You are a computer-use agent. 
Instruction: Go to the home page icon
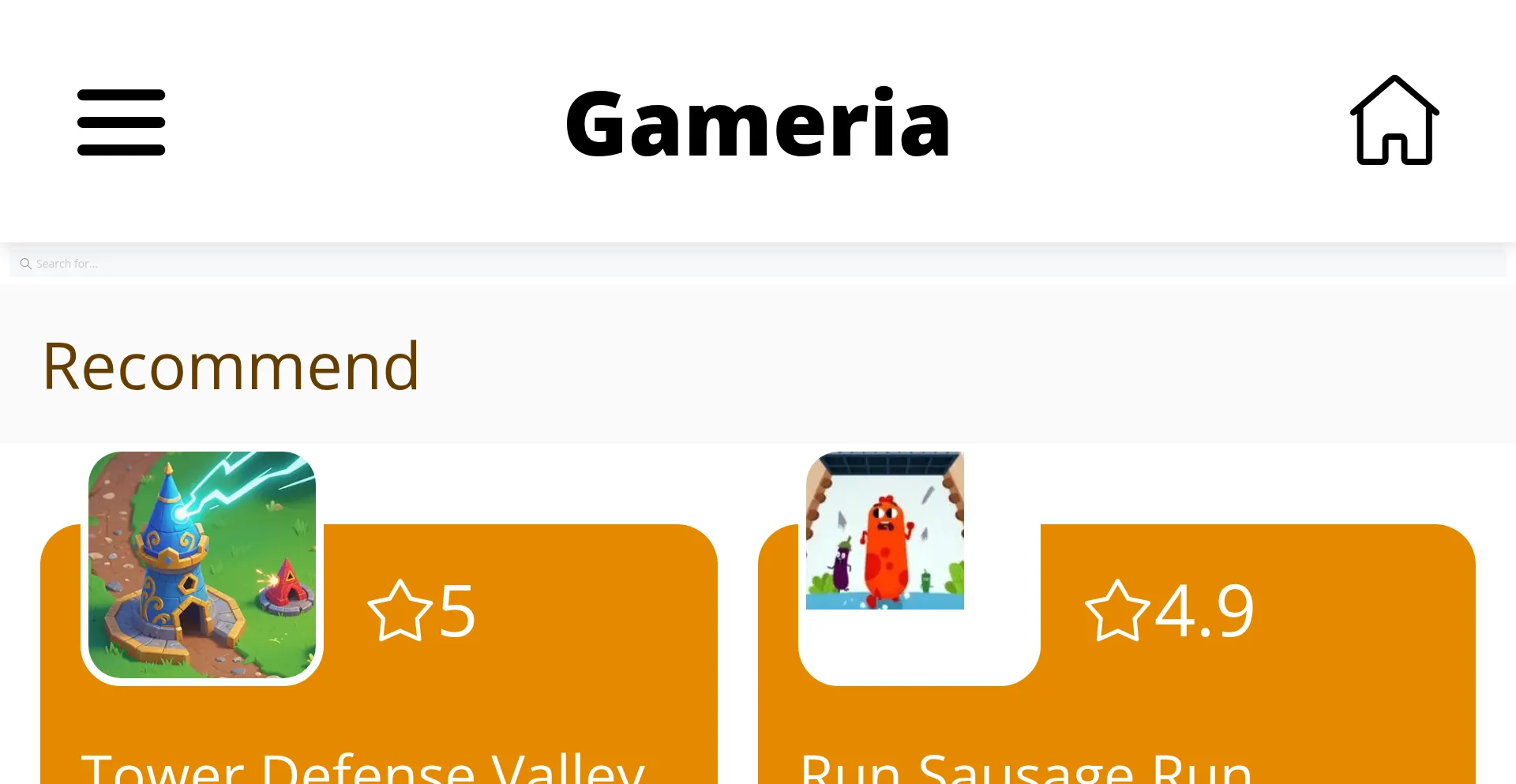click(1394, 121)
